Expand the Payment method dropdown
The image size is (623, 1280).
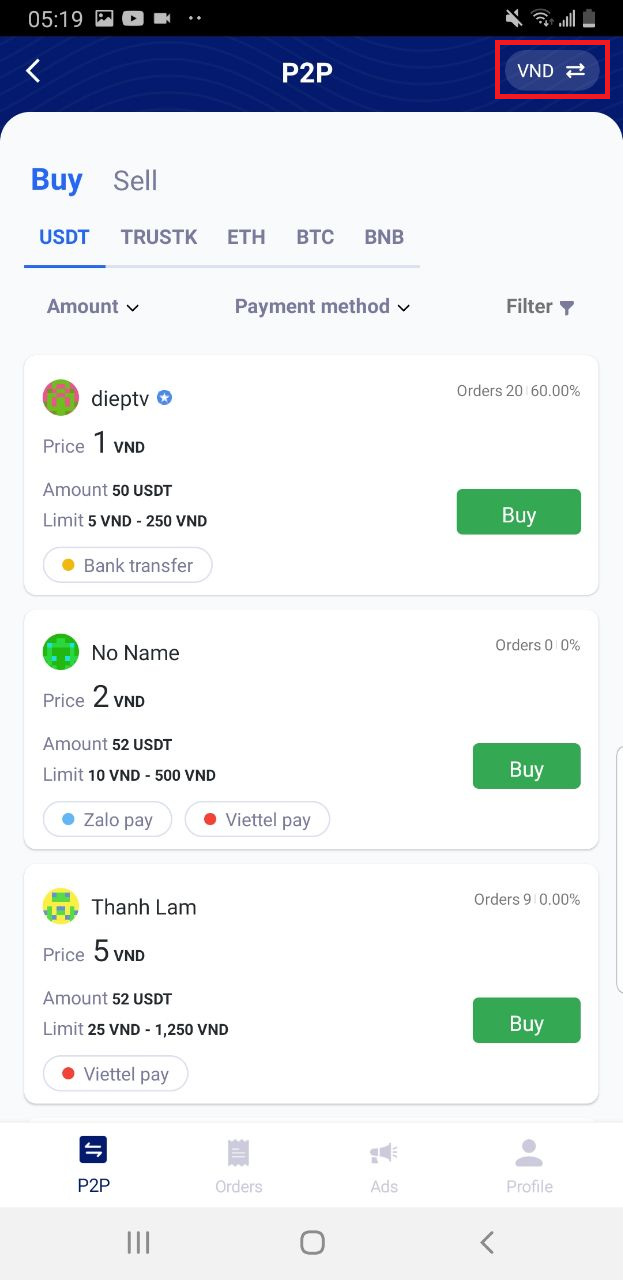(x=322, y=307)
